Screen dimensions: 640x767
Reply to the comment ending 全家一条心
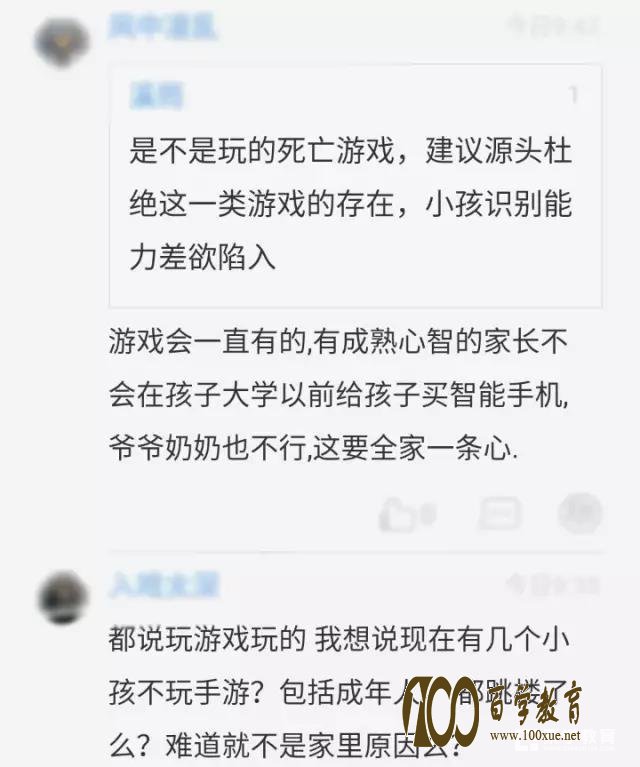point(497,515)
